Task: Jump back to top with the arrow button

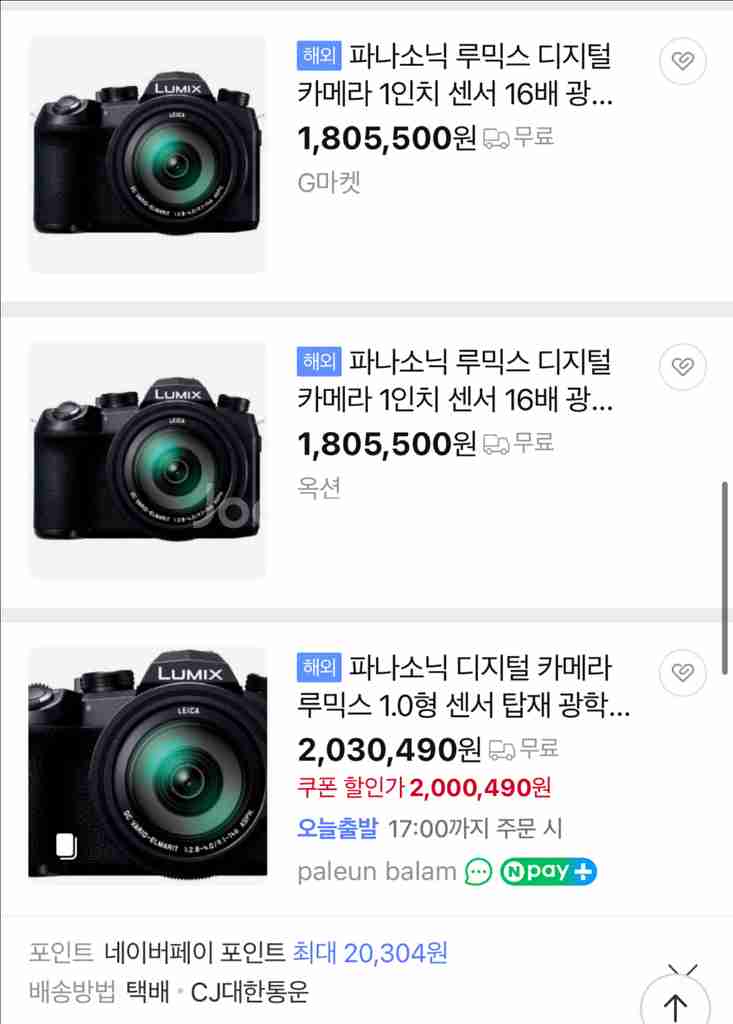Action: (675, 1005)
